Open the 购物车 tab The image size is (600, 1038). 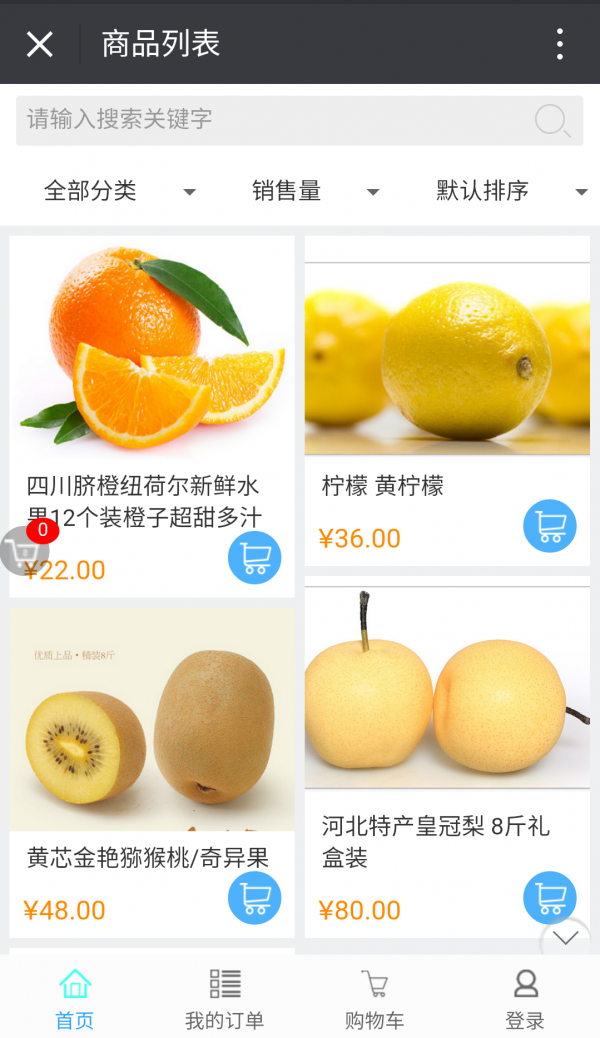point(375,998)
